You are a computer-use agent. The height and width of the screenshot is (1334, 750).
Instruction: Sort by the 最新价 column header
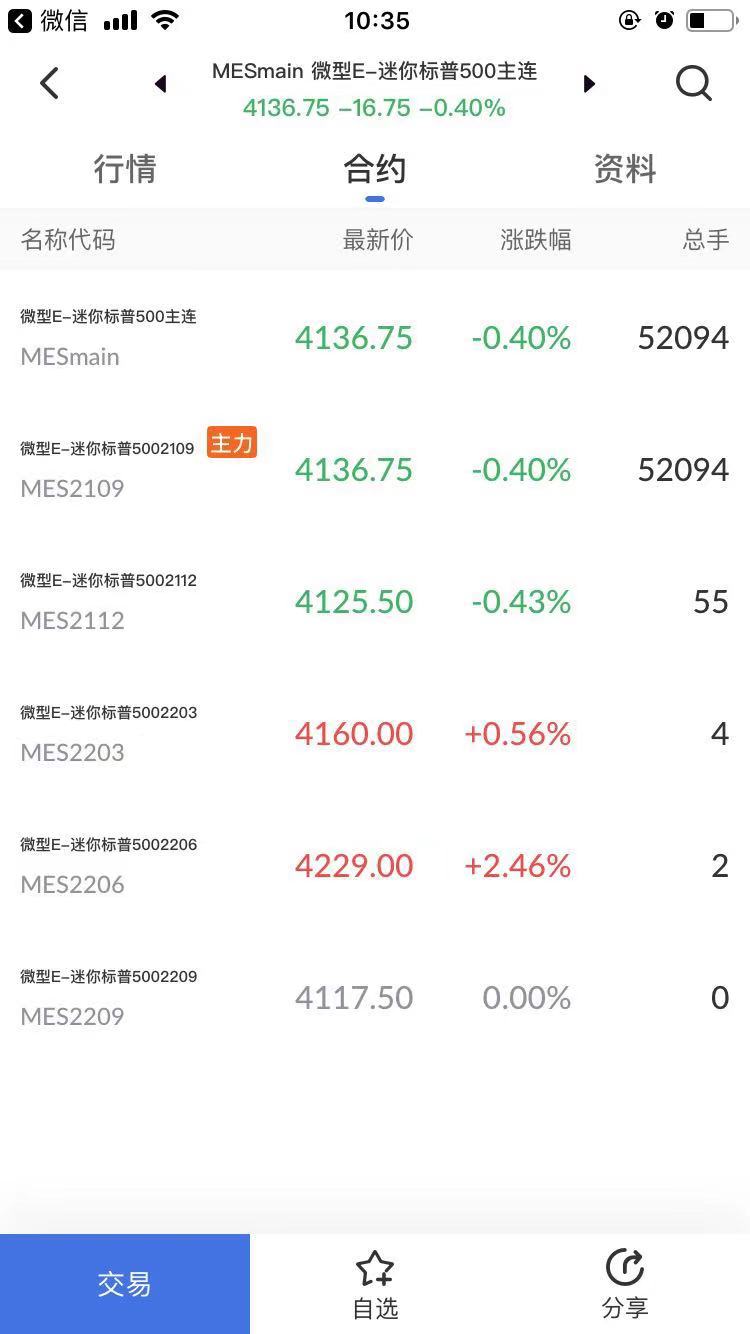379,239
